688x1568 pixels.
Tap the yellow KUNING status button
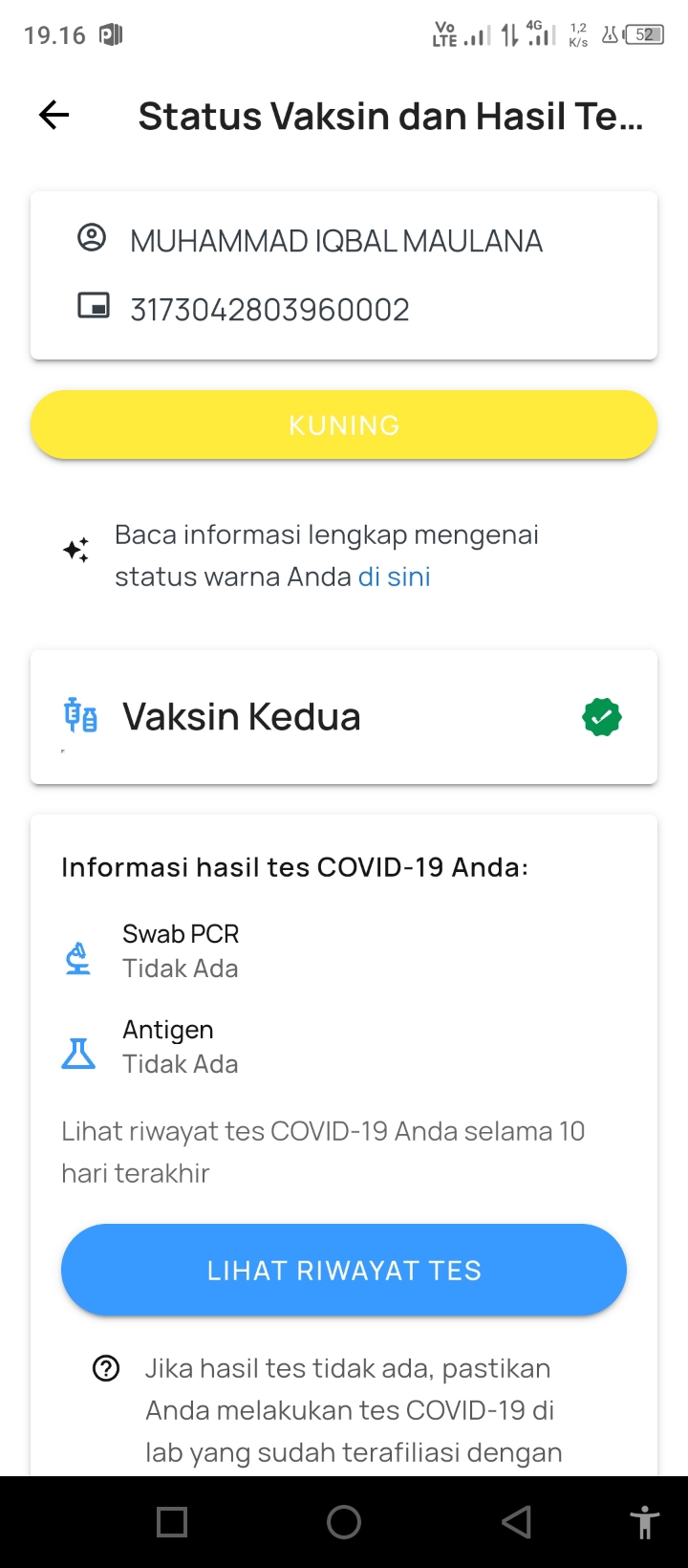(344, 425)
